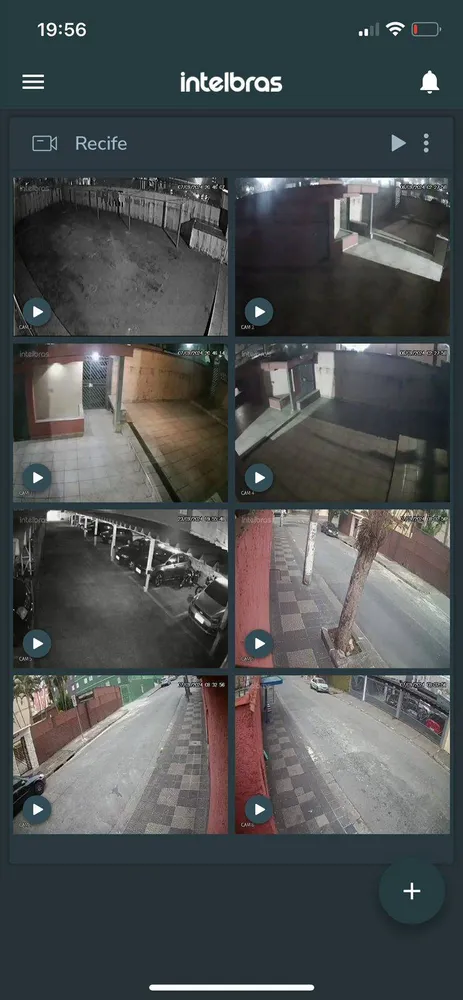Play CAM 3 lit gate patio feed

37,478
